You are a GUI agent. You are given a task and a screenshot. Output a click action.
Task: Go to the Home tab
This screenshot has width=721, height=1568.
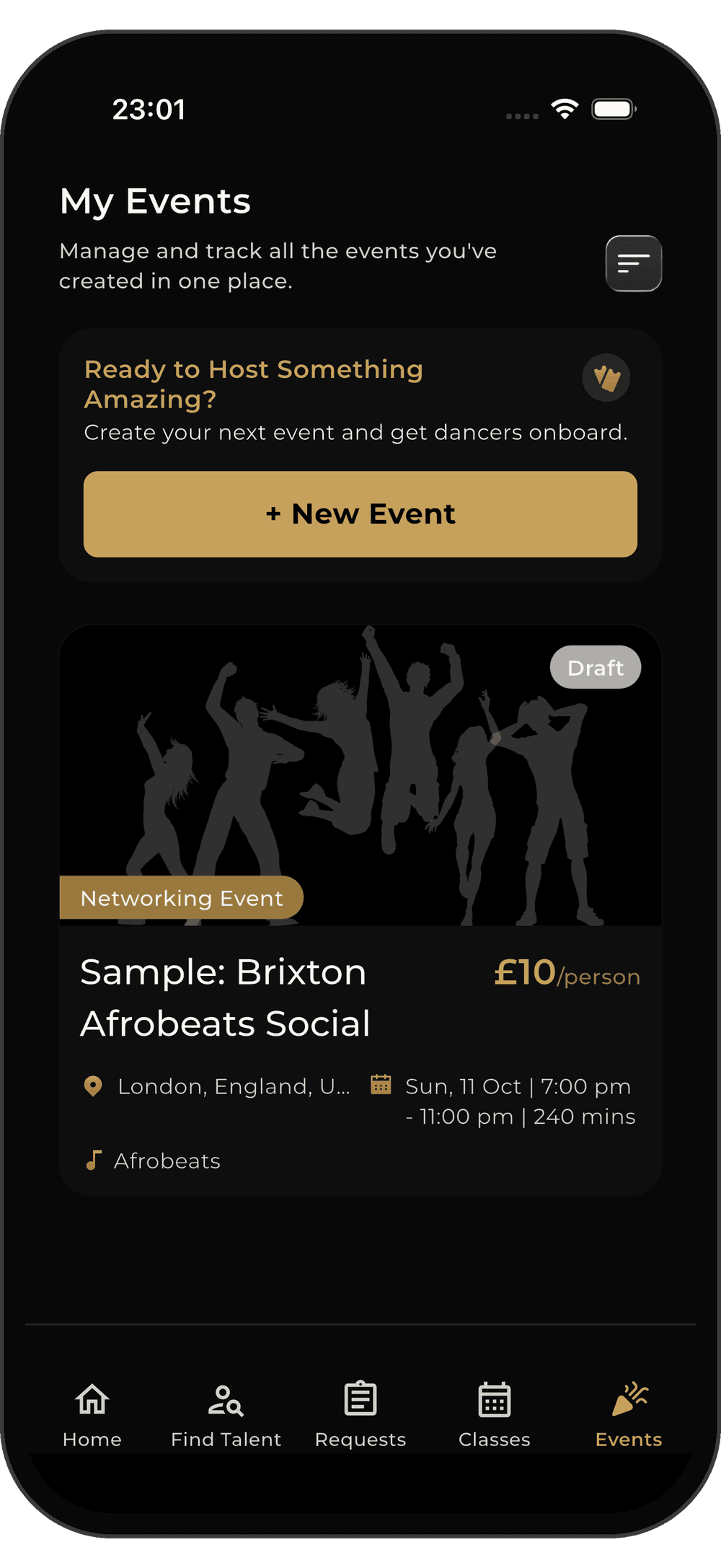pos(92,1415)
